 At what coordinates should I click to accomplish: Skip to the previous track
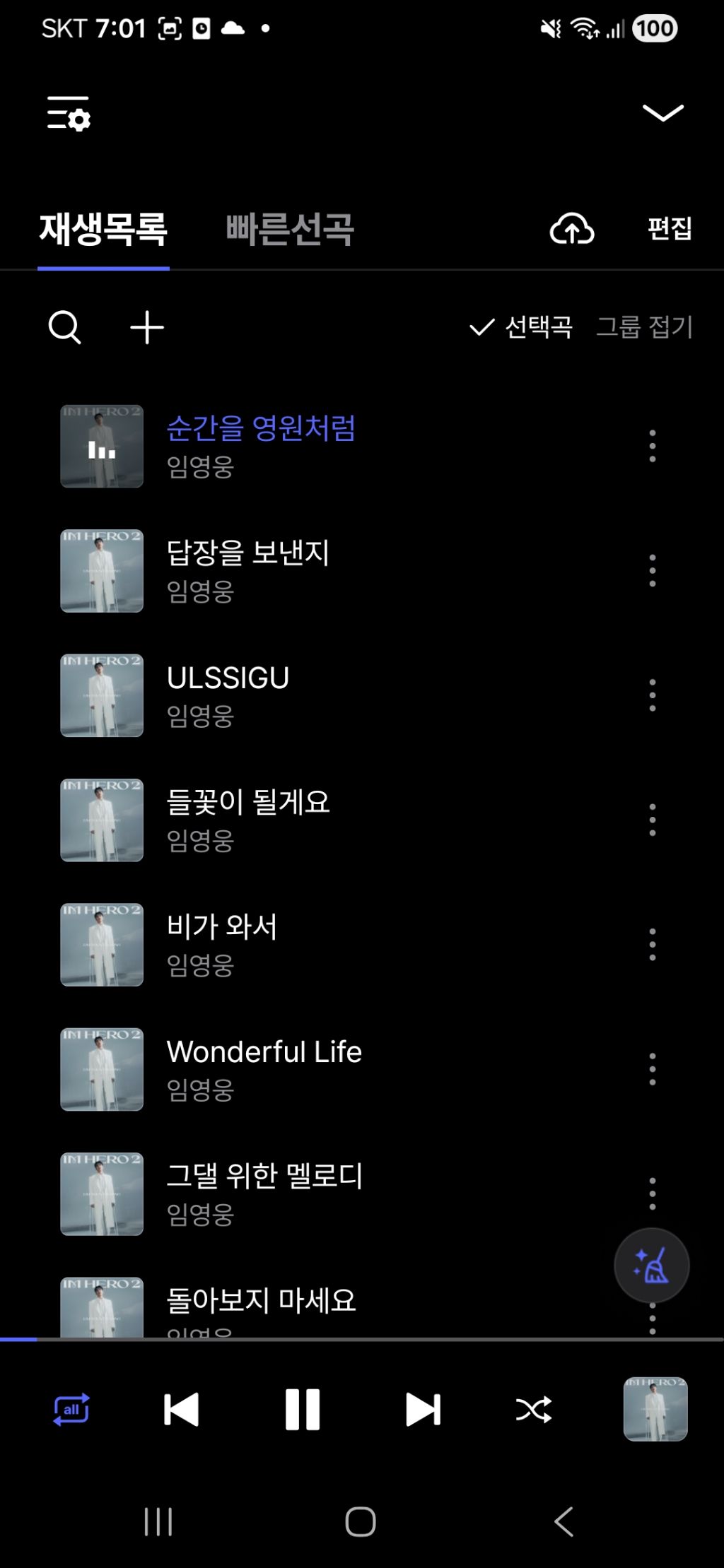(x=181, y=1410)
